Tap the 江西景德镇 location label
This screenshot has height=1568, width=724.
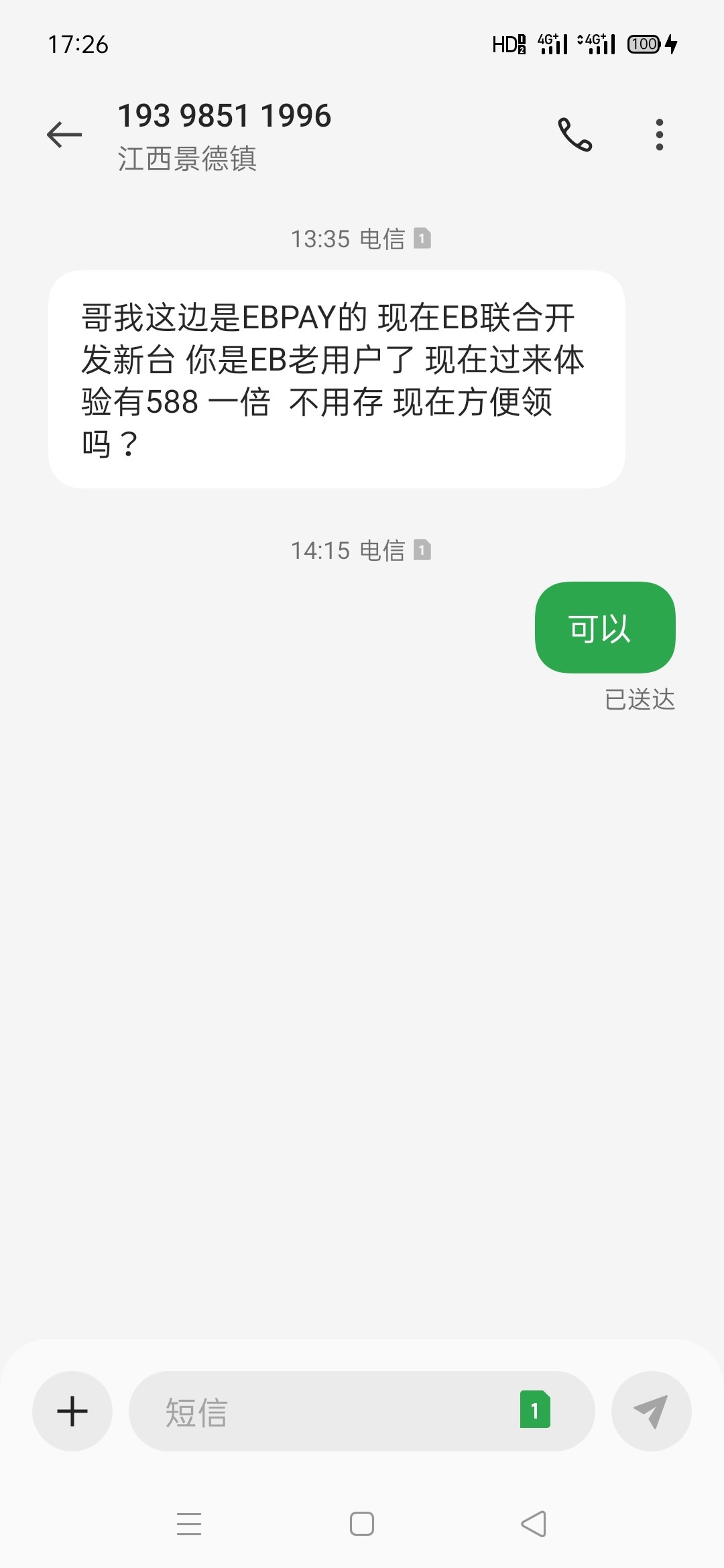[x=186, y=161]
